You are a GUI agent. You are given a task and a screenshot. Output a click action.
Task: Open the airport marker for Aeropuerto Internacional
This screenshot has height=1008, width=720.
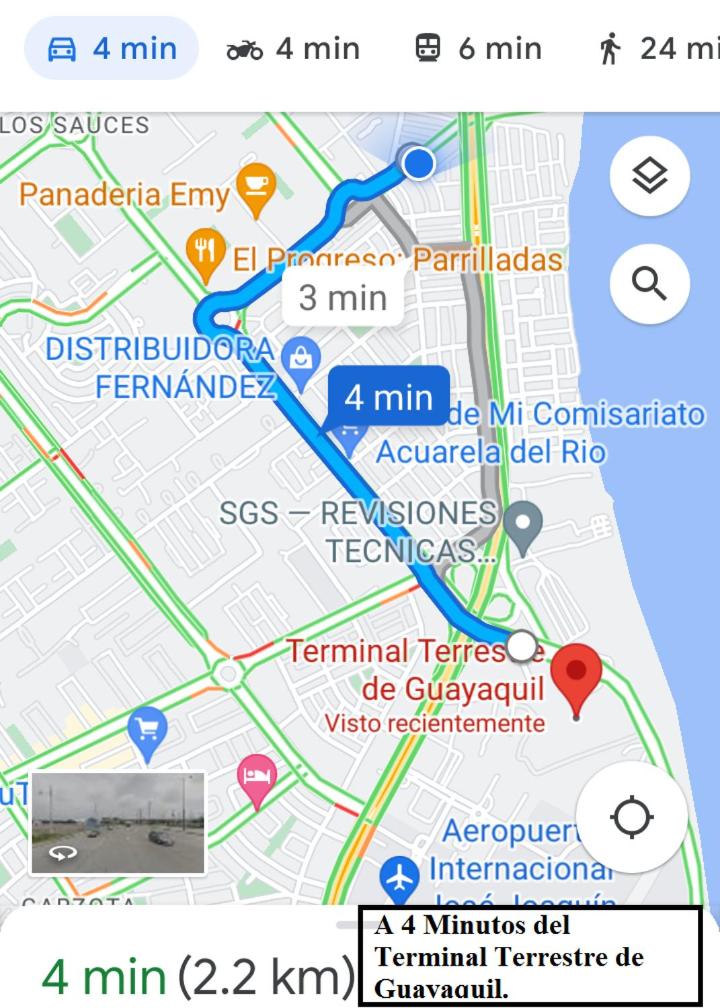tap(400, 878)
